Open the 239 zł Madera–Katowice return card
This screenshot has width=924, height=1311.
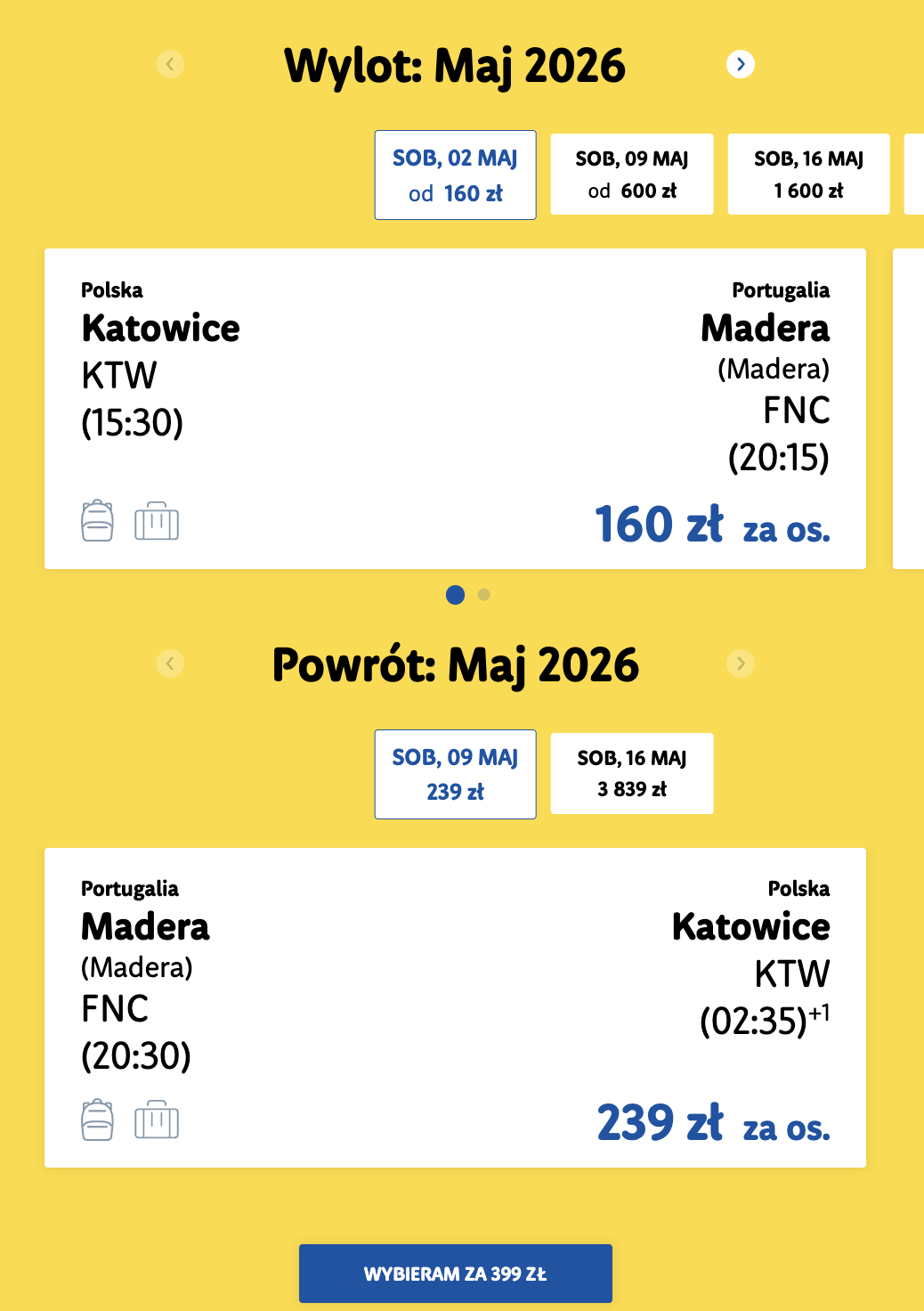tap(455, 1007)
